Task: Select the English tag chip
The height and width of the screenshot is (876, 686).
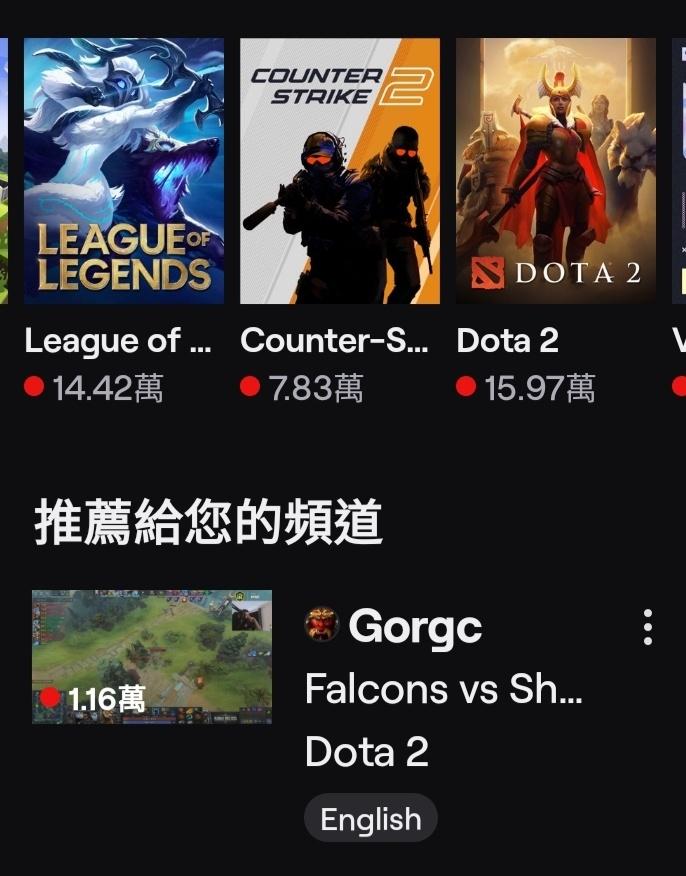Action: coord(371,820)
